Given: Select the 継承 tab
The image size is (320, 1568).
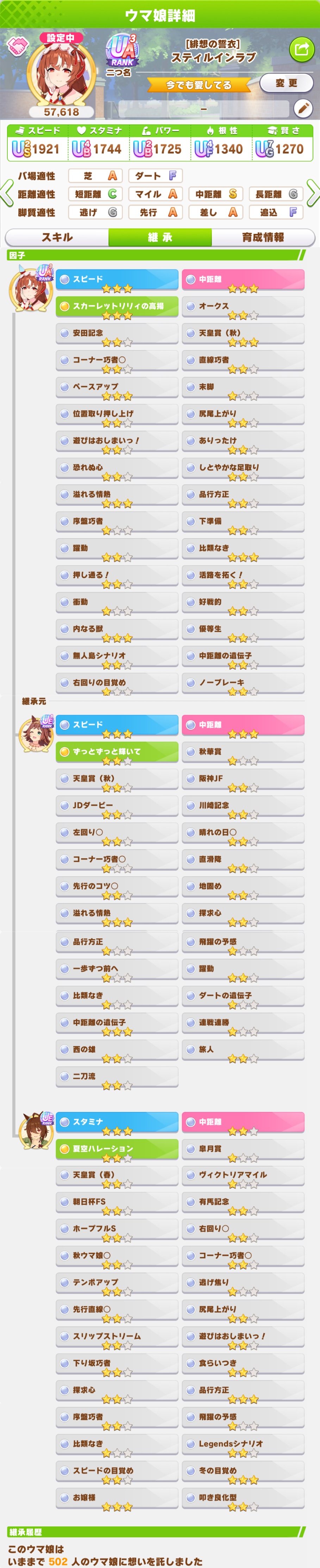Looking at the screenshot, I should pyautogui.click(x=160, y=237).
